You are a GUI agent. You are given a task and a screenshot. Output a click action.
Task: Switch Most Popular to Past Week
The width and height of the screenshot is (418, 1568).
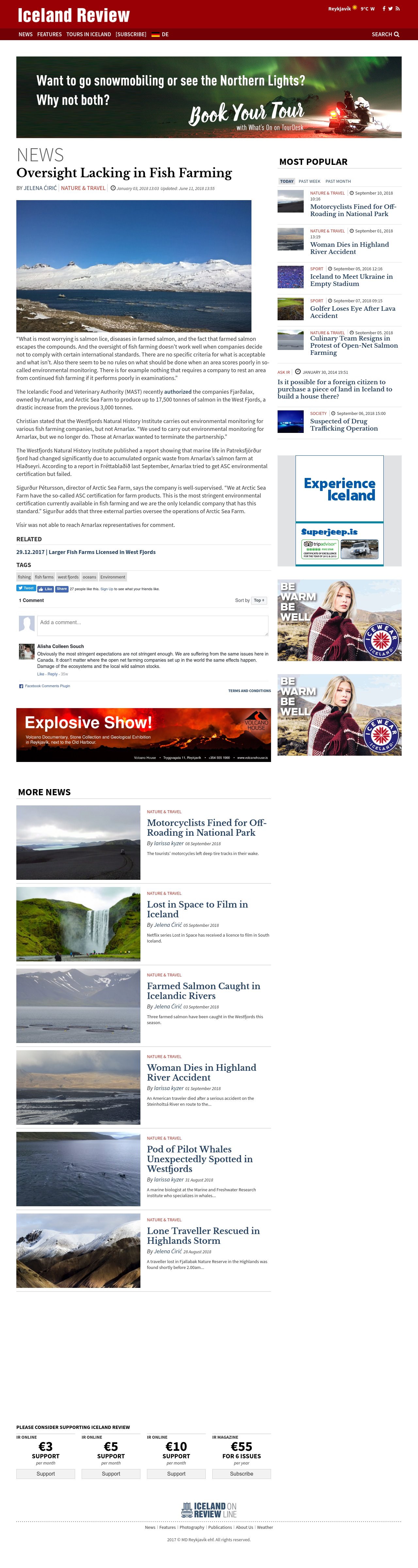pos(309,182)
